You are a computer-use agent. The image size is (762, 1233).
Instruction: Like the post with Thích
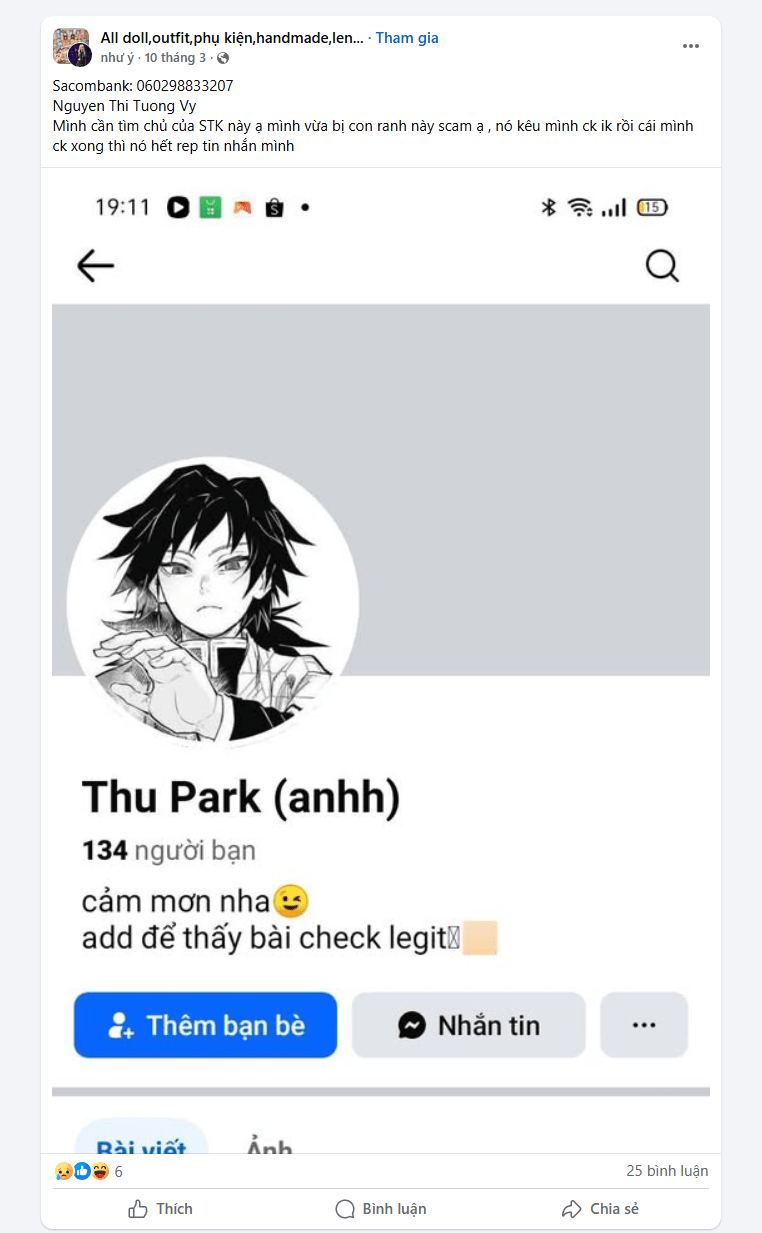click(x=160, y=1209)
